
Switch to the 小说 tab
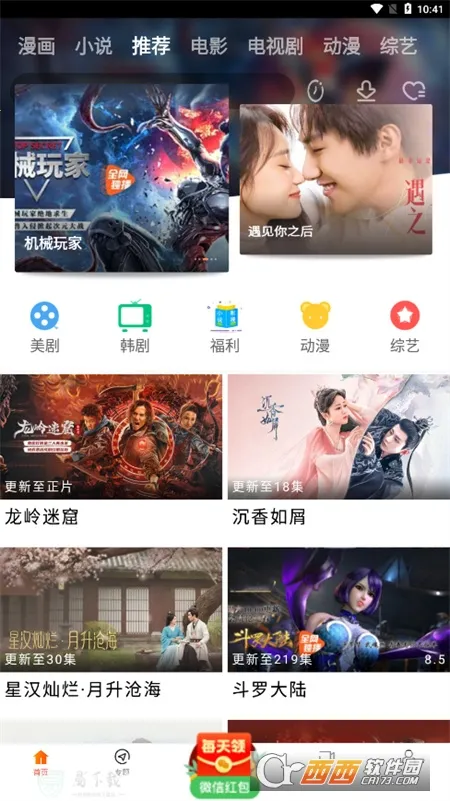pyautogui.click(x=93, y=46)
